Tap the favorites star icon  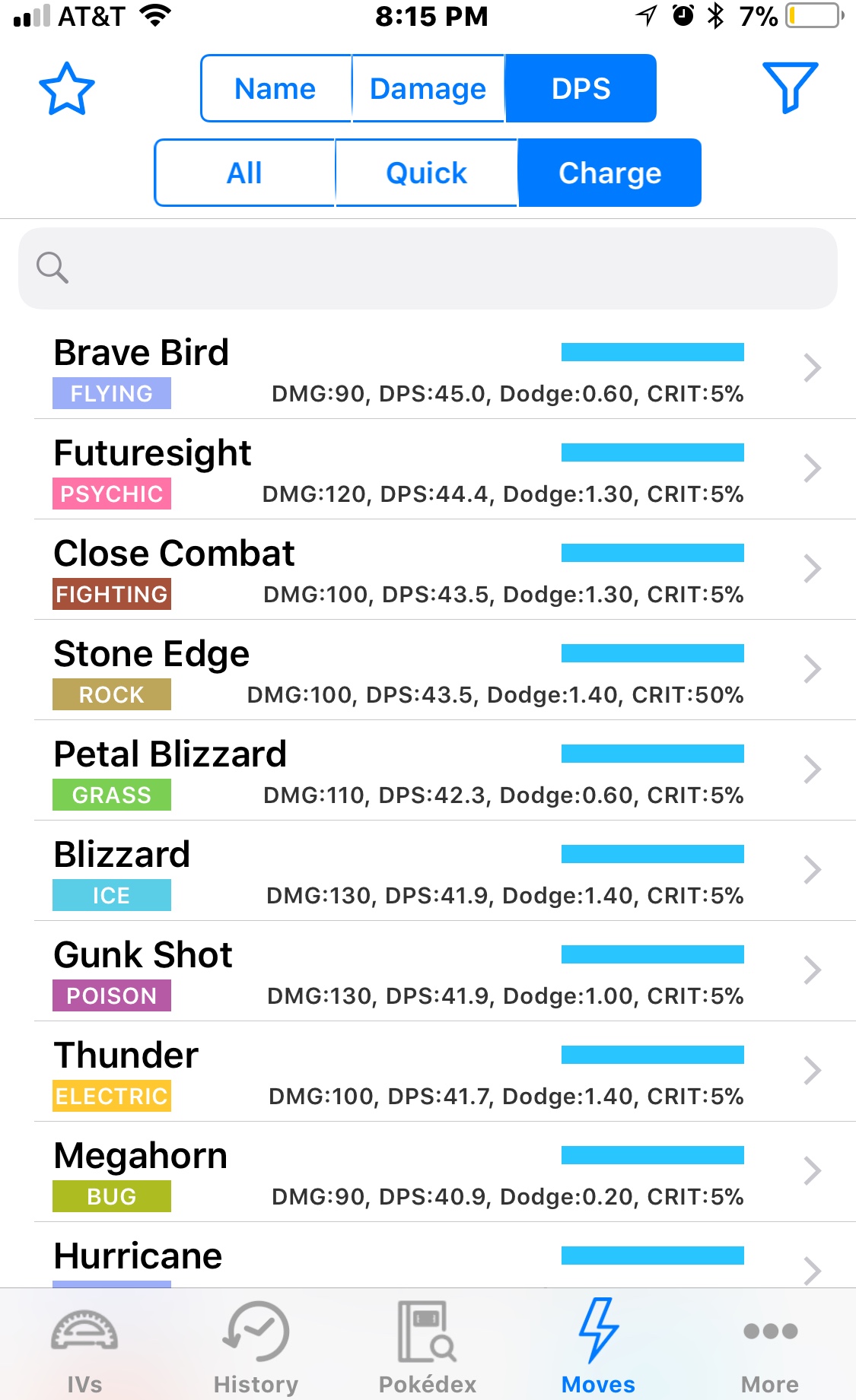(x=67, y=89)
